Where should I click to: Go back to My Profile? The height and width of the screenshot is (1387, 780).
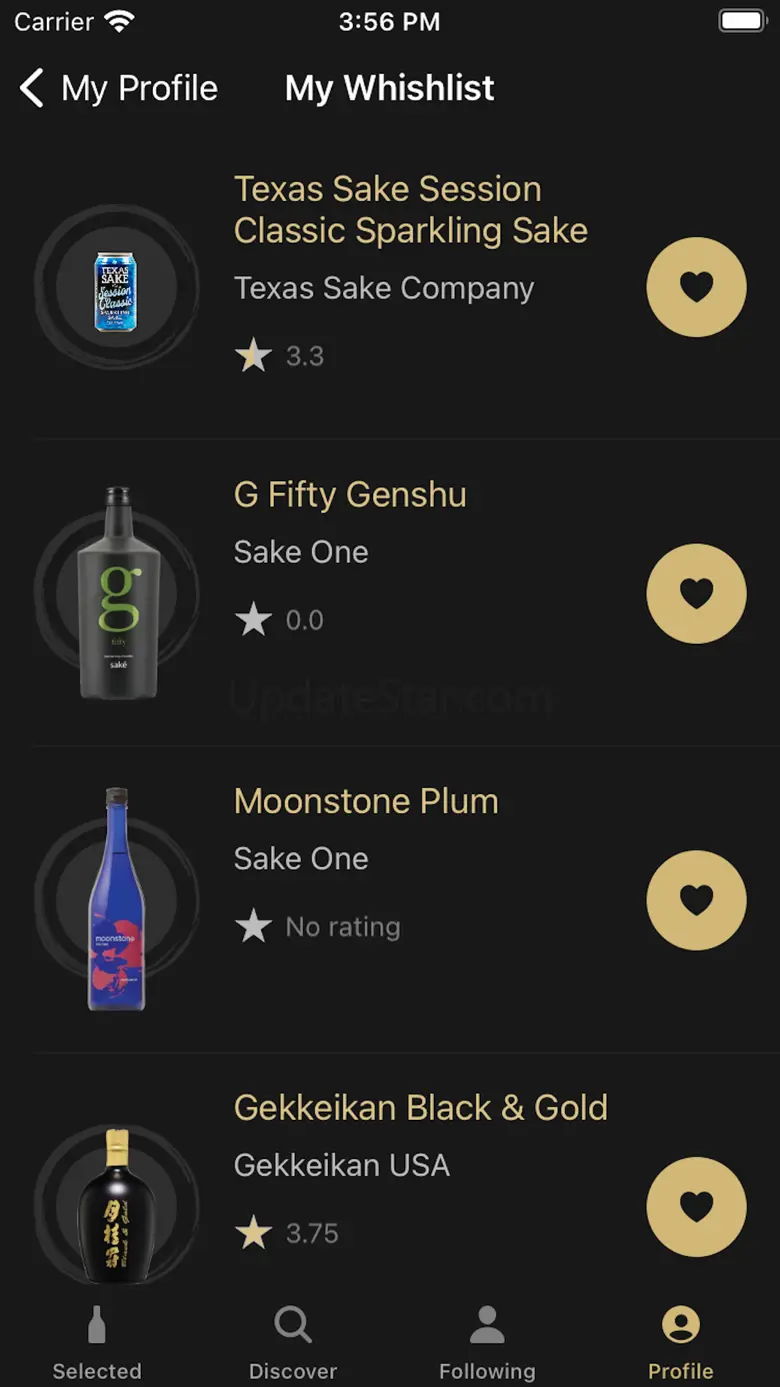(x=118, y=88)
